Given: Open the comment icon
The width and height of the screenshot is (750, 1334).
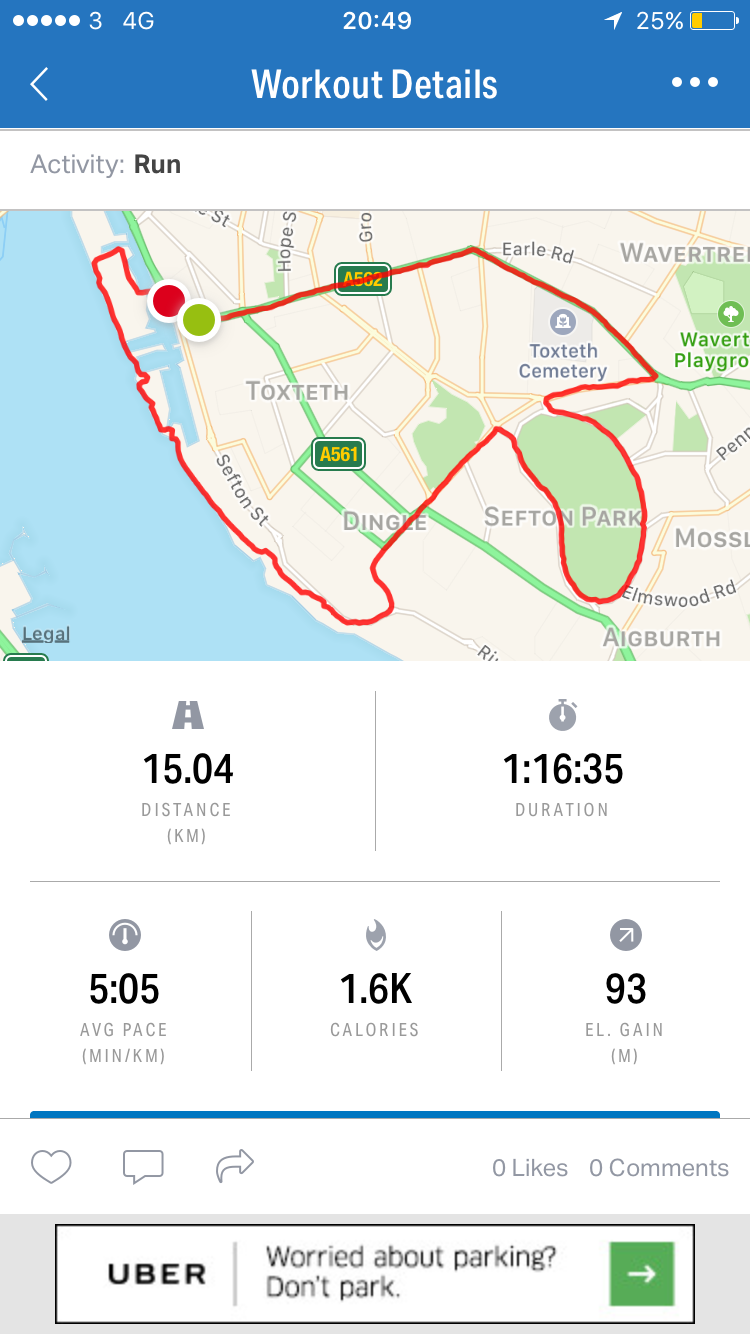Looking at the screenshot, I should tap(143, 1166).
